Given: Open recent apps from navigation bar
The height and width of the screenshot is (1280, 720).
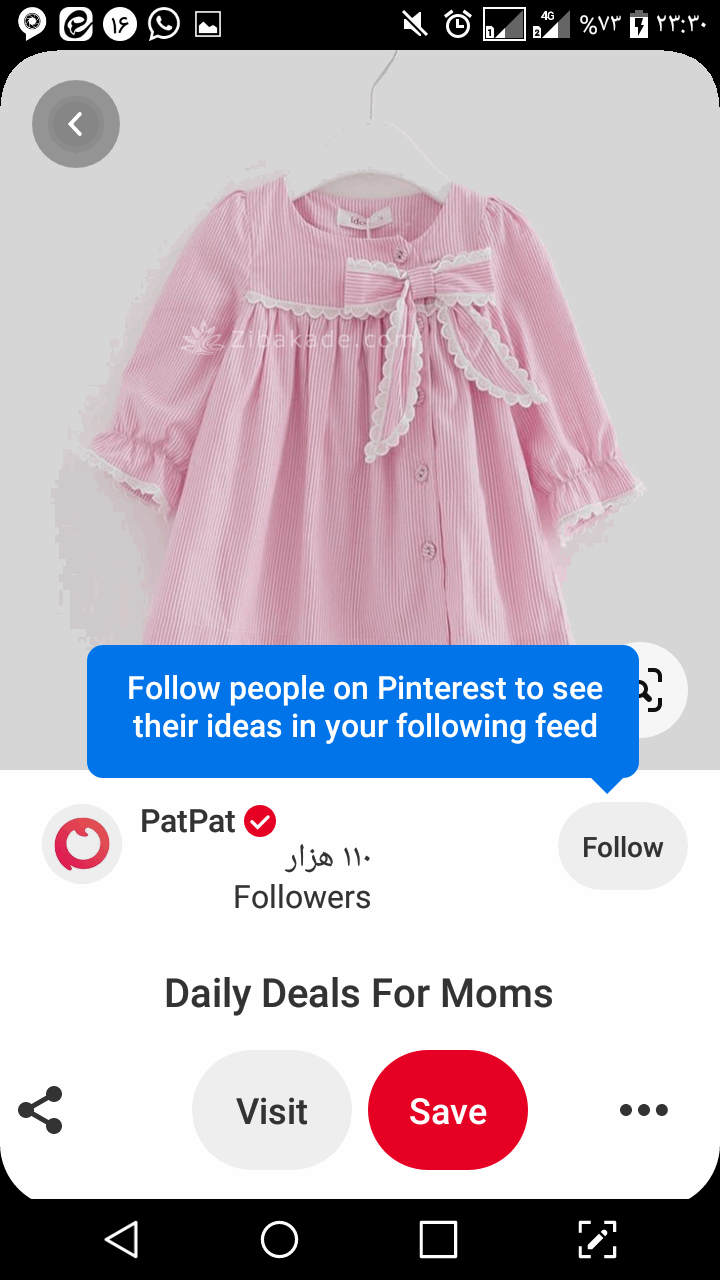Looking at the screenshot, I should 438,1240.
